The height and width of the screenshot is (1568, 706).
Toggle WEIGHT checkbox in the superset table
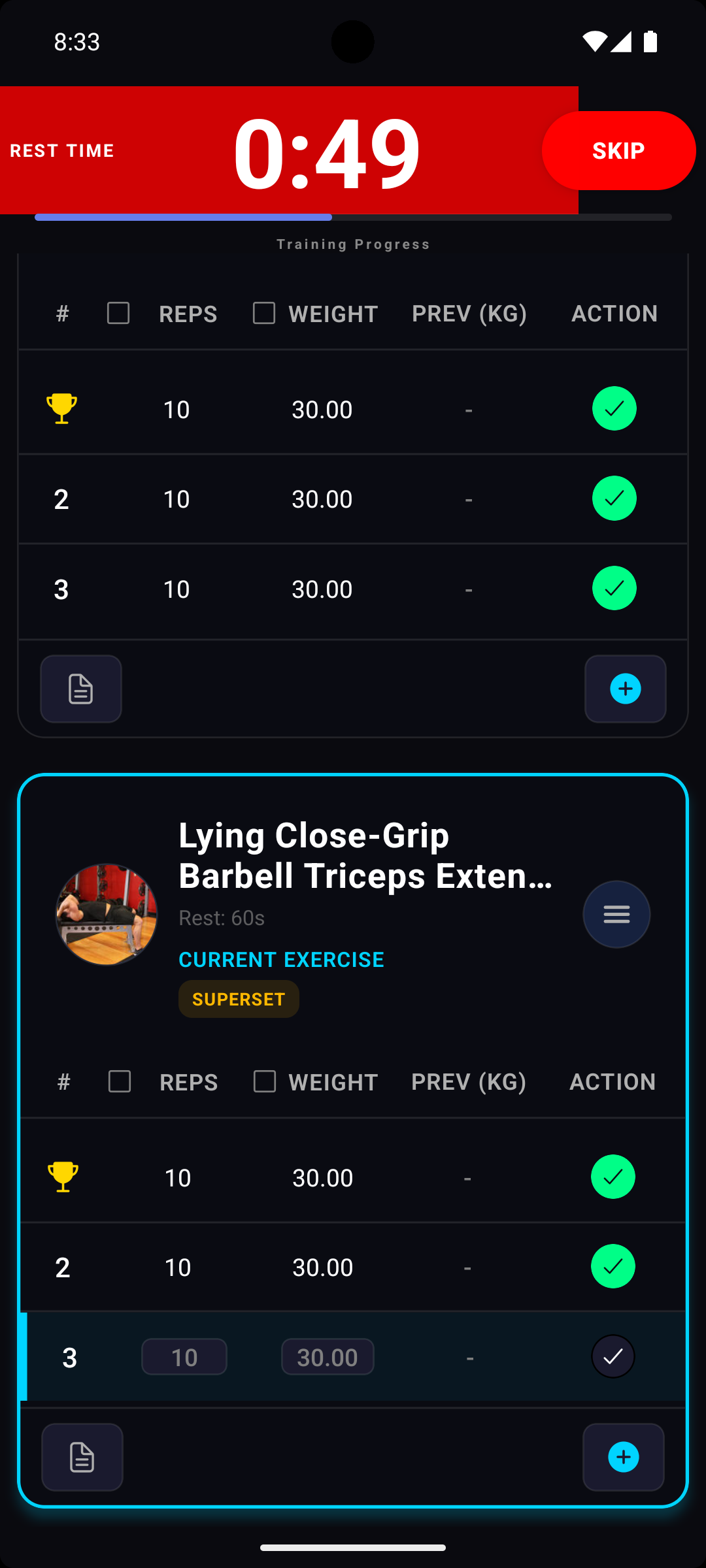tap(265, 1081)
